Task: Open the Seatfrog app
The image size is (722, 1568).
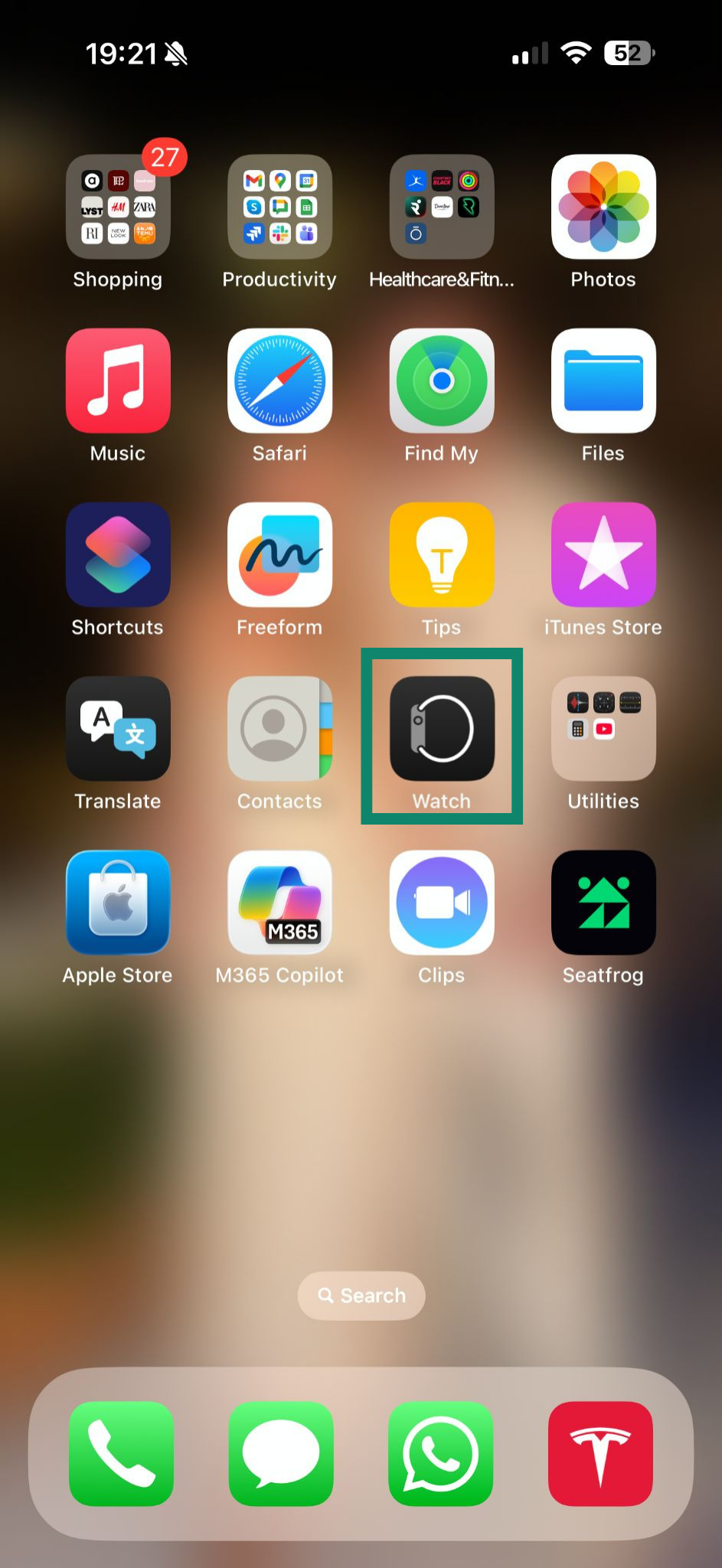Action: coord(603,902)
